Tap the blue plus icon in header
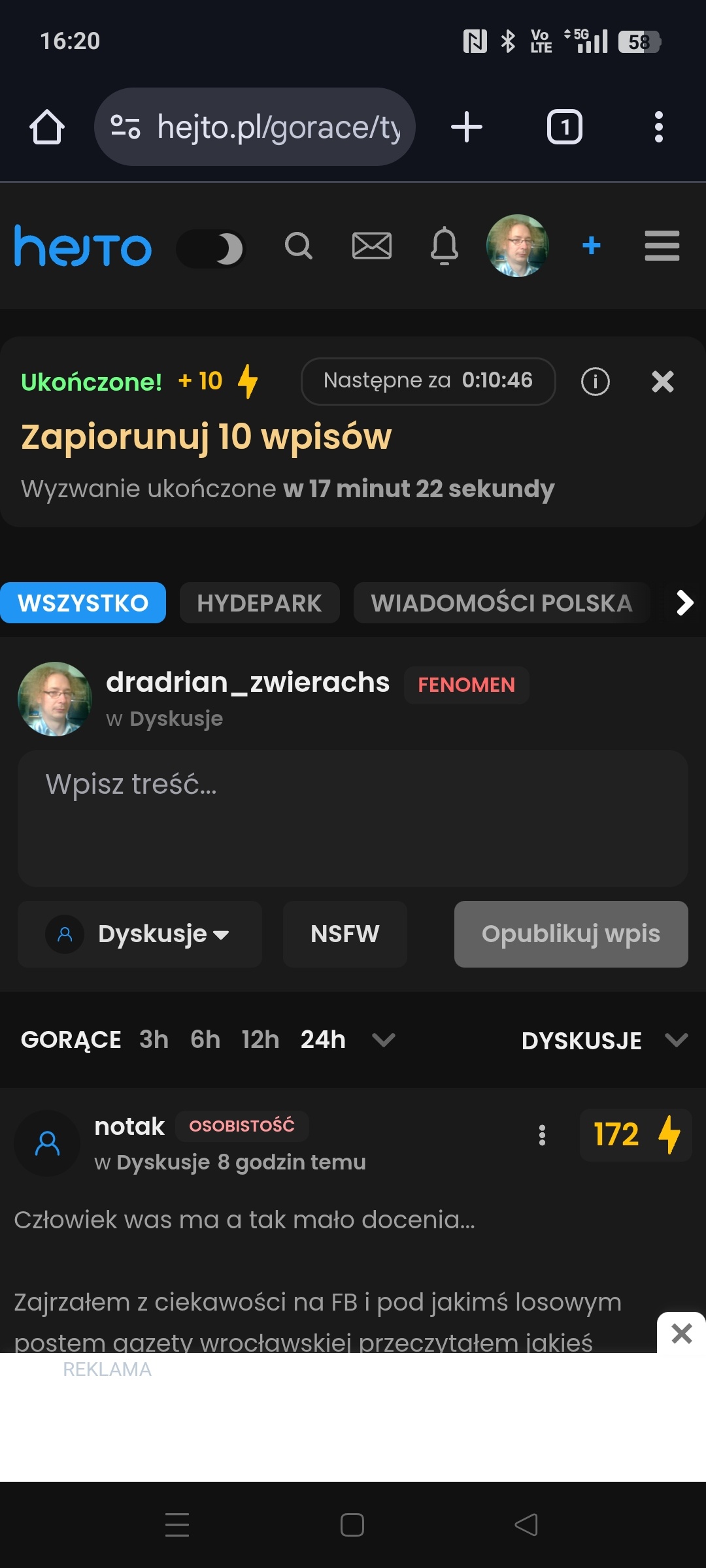This screenshot has height=1568, width=706. point(591,246)
